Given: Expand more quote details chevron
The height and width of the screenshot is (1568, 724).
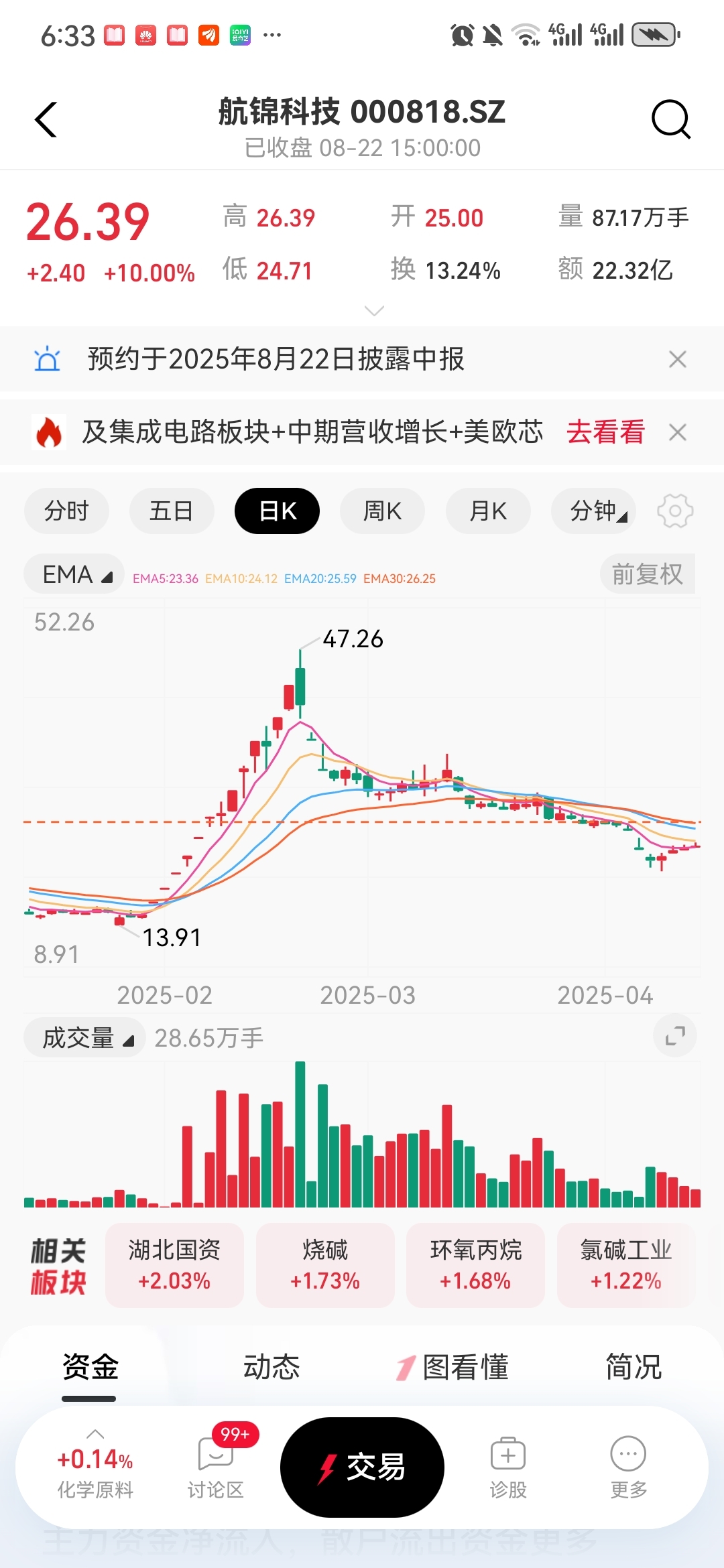Looking at the screenshot, I should pyautogui.click(x=374, y=310).
